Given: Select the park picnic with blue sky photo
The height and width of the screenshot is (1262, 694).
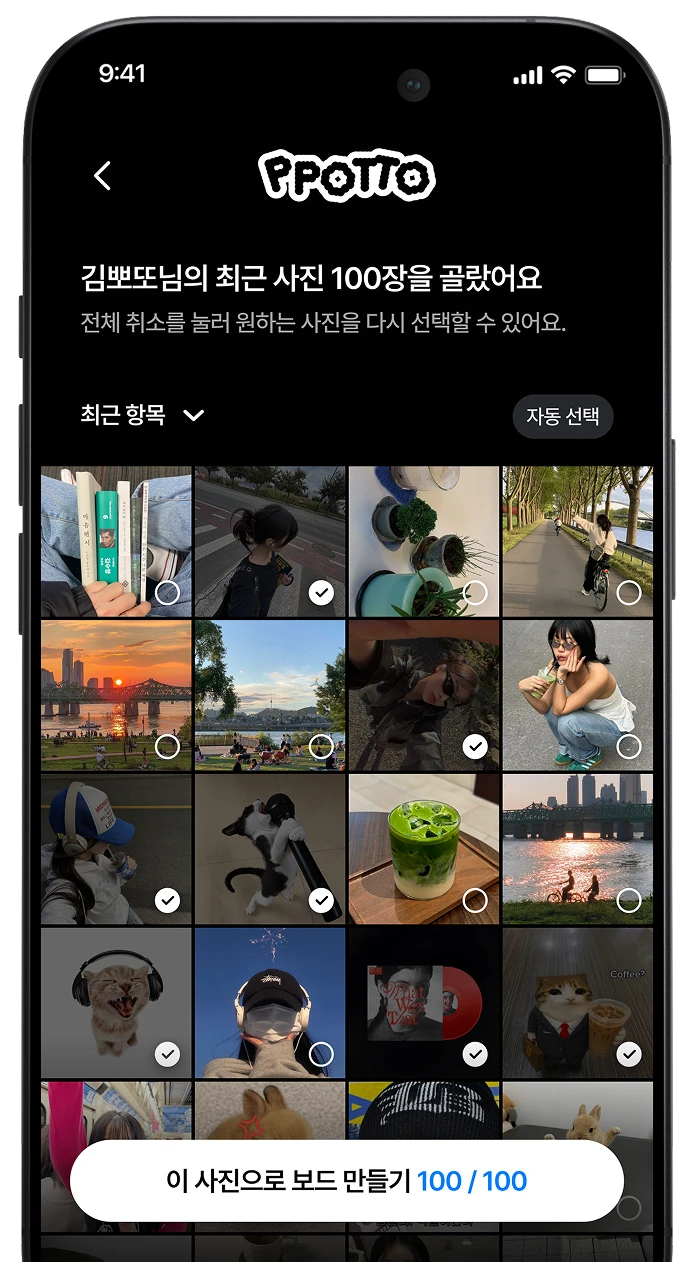Looking at the screenshot, I should point(270,695).
